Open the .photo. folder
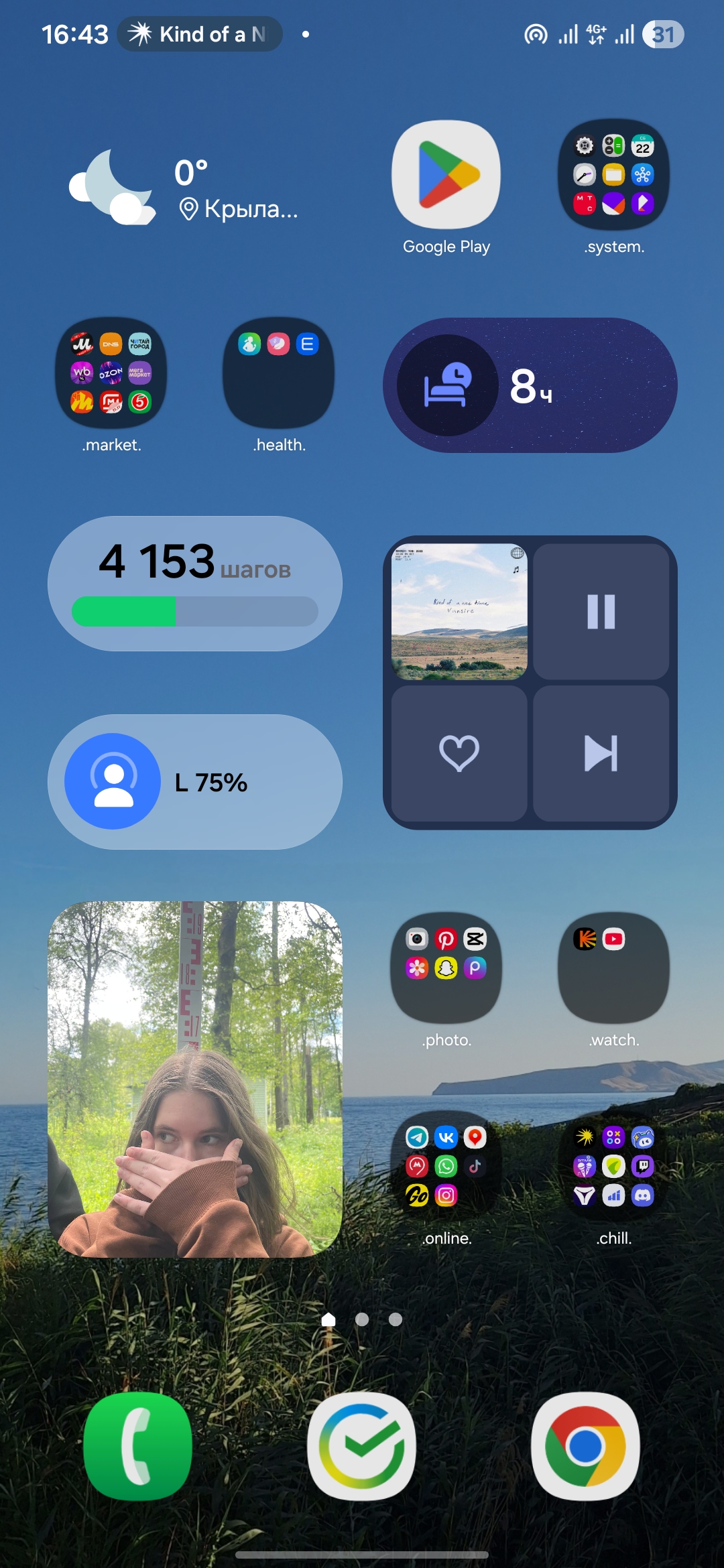724x1568 pixels. click(x=446, y=967)
